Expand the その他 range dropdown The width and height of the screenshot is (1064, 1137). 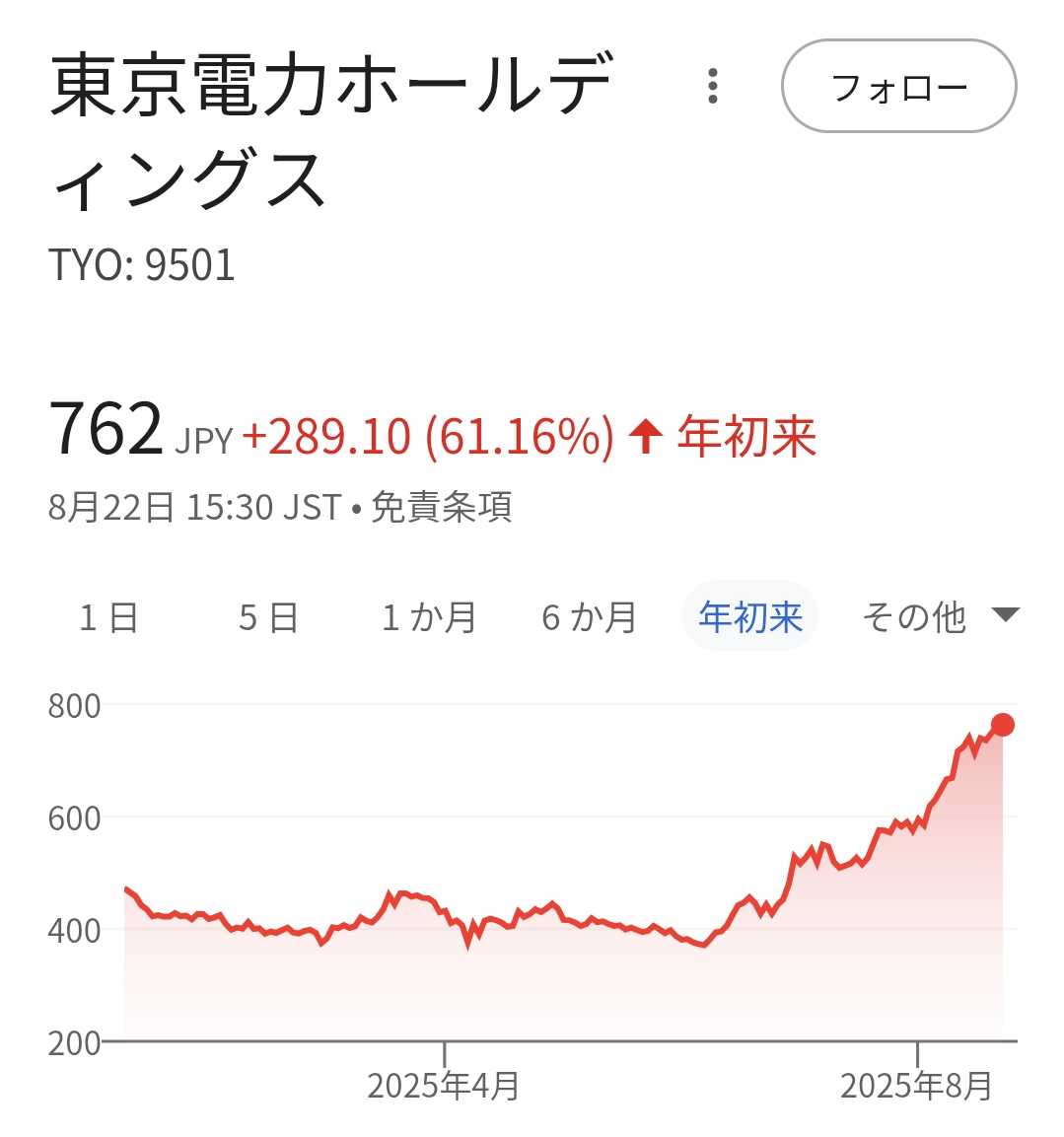tap(938, 617)
